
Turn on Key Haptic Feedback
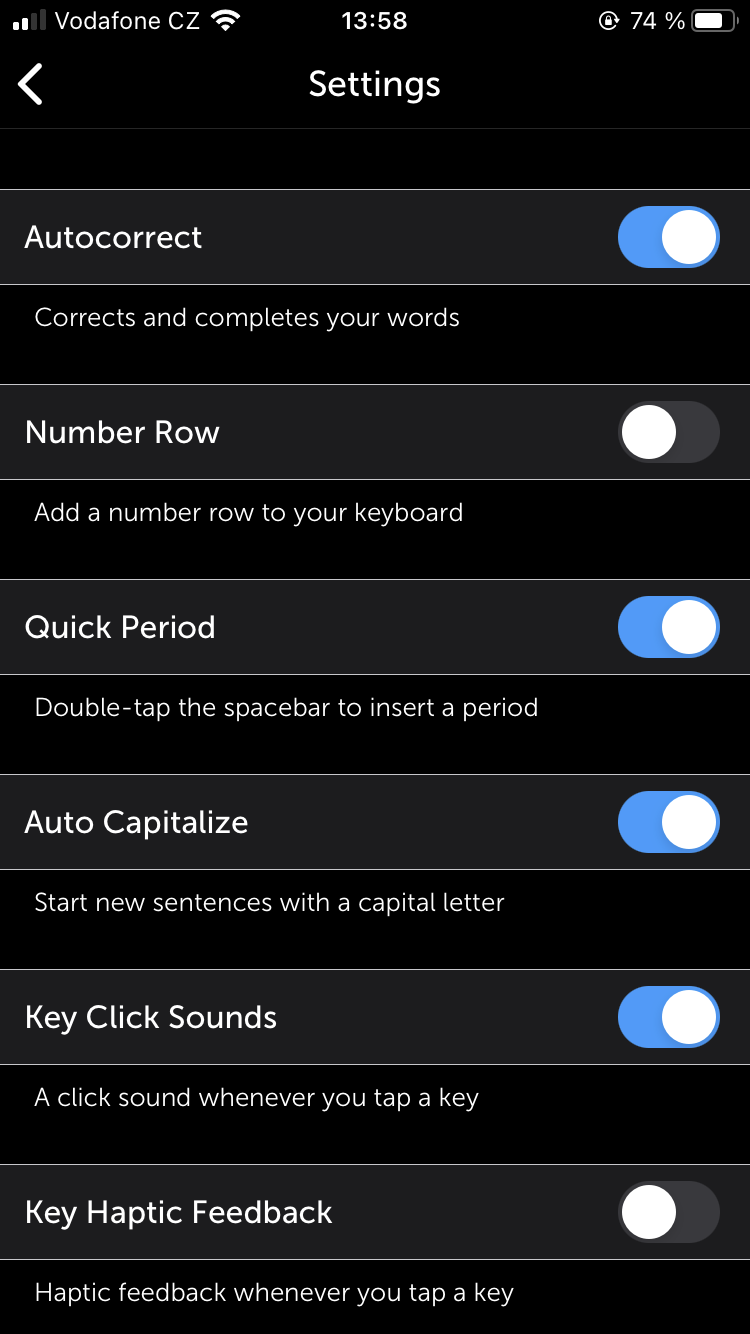[x=668, y=1213]
